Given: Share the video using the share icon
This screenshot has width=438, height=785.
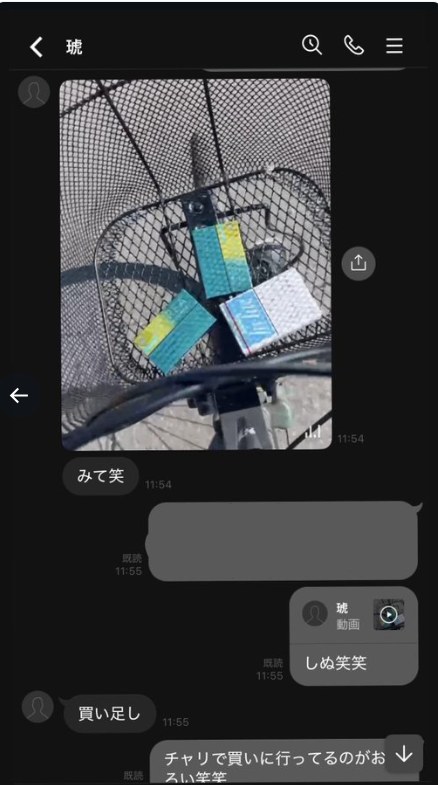Looking at the screenshot, I should [358, 263].
